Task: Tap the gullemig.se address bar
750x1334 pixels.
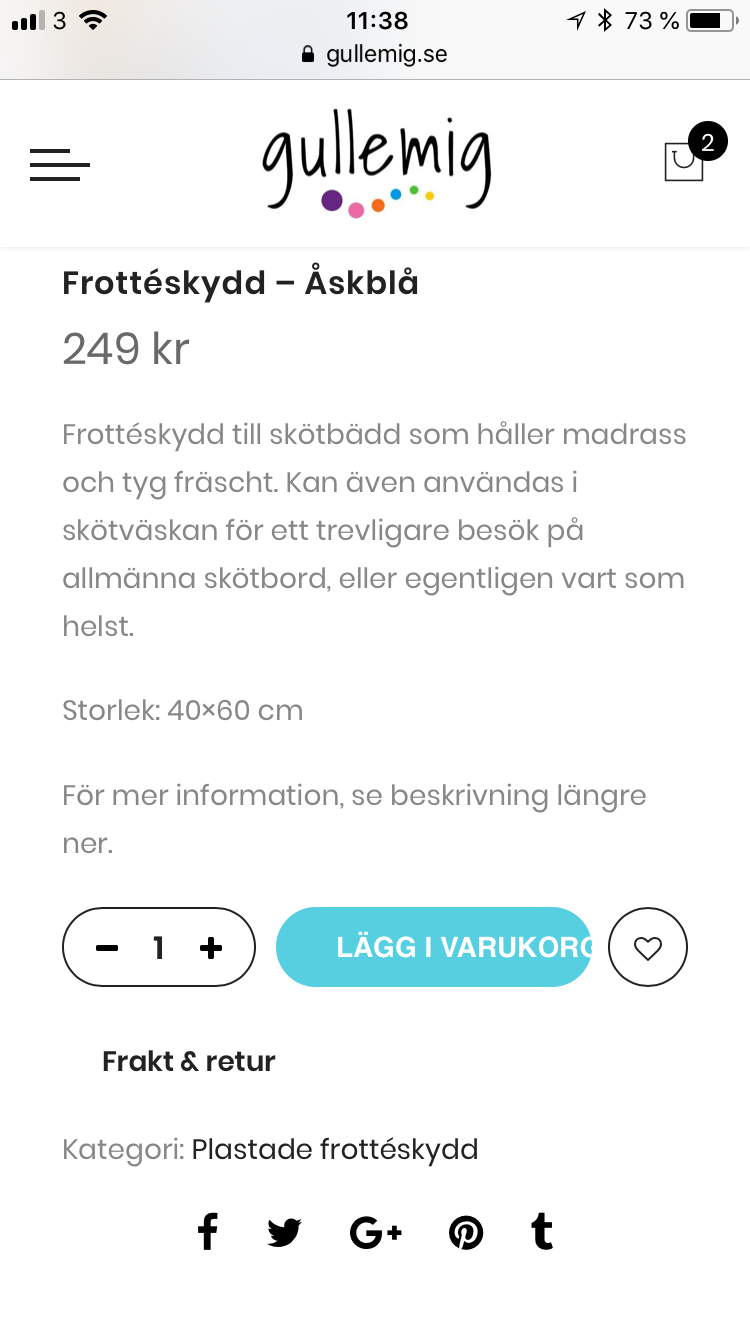Action: [375, 54]
